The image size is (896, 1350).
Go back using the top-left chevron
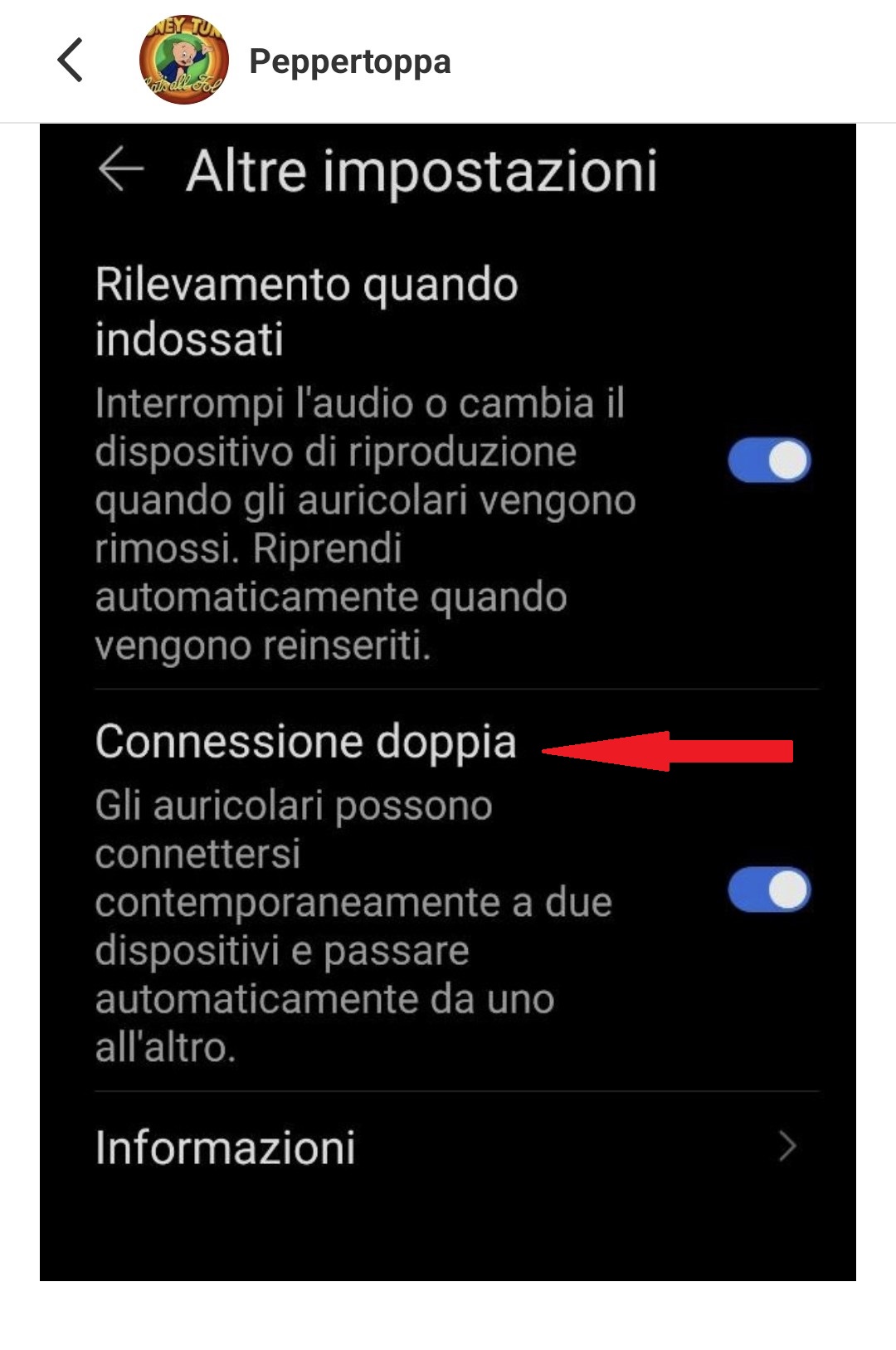click(71, 61)
